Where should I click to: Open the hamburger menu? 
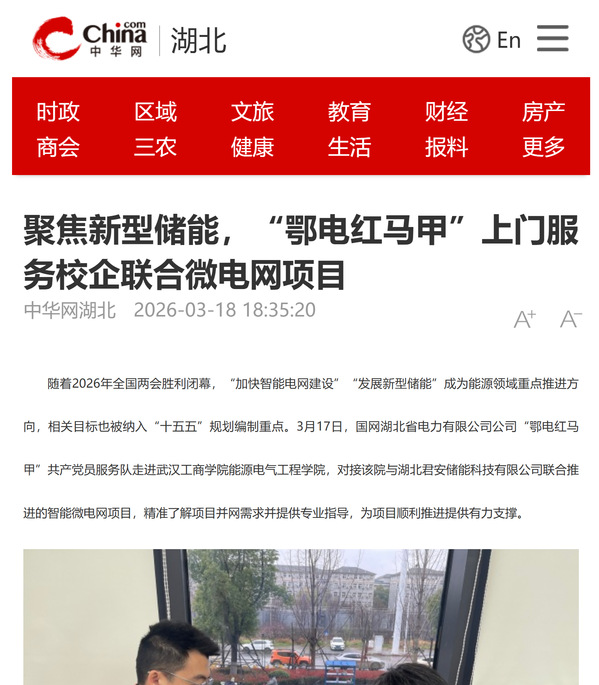552,38
